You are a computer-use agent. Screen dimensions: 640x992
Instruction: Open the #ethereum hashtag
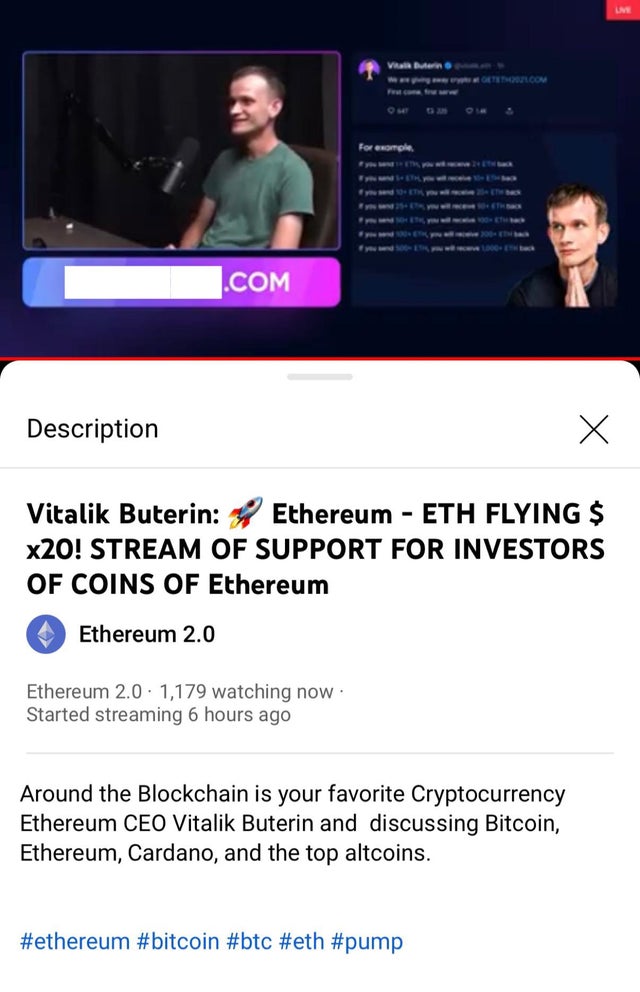pyautogui.click(x=75, y=941)
